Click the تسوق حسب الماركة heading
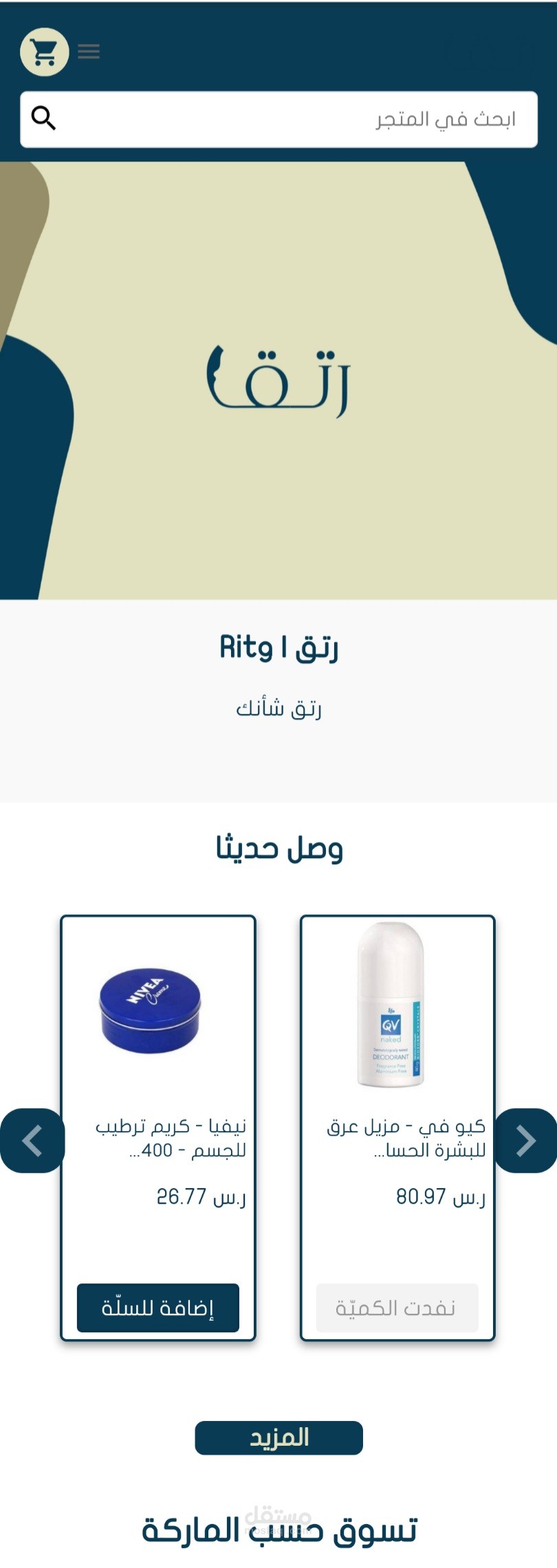The width and height of the screenshot is (557, 1568). click(x=278, y=1534)
